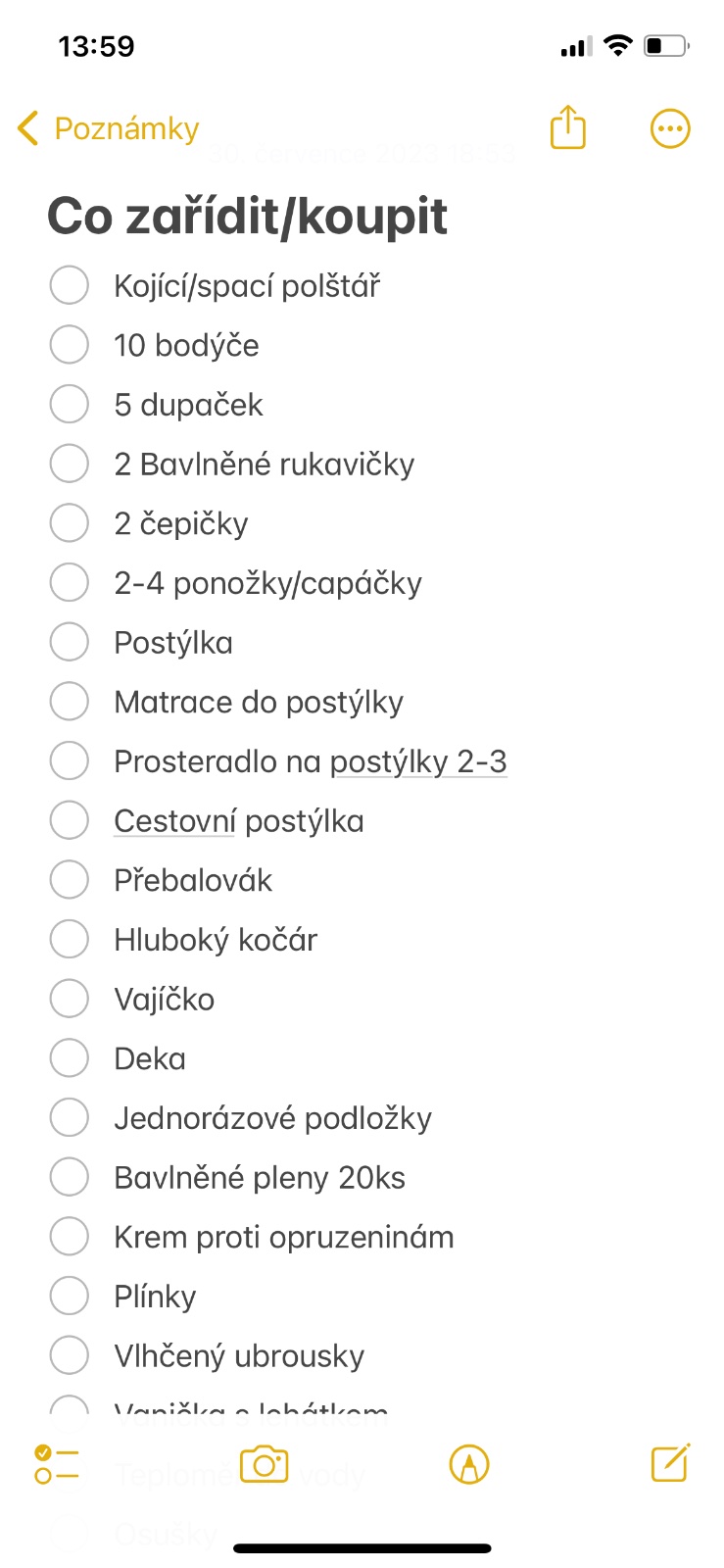Go back to Poznámky list
Image resolution: width=724 pixels, height=1568 pixels.
(108, 128)
